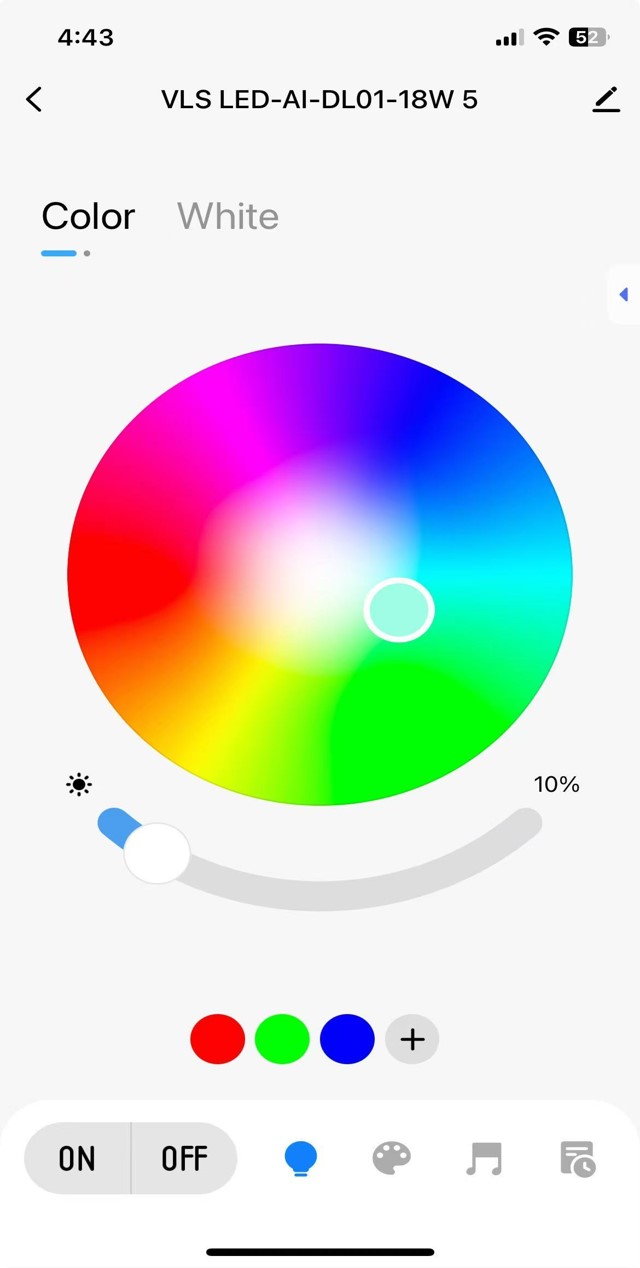The image size is (640, 1268).
Task: Turn the light OFF
Action: (184, 1158)
